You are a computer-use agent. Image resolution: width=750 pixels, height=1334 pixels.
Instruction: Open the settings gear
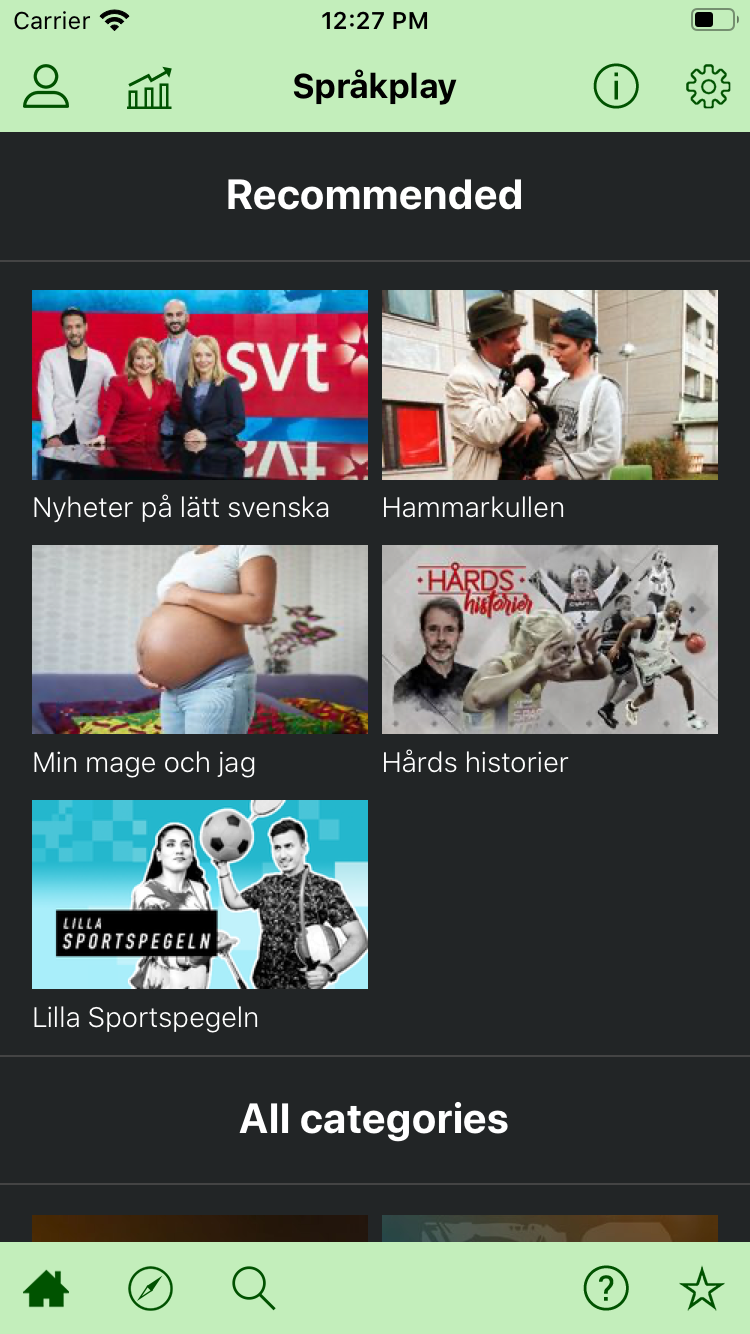click(x=708, y=87)
